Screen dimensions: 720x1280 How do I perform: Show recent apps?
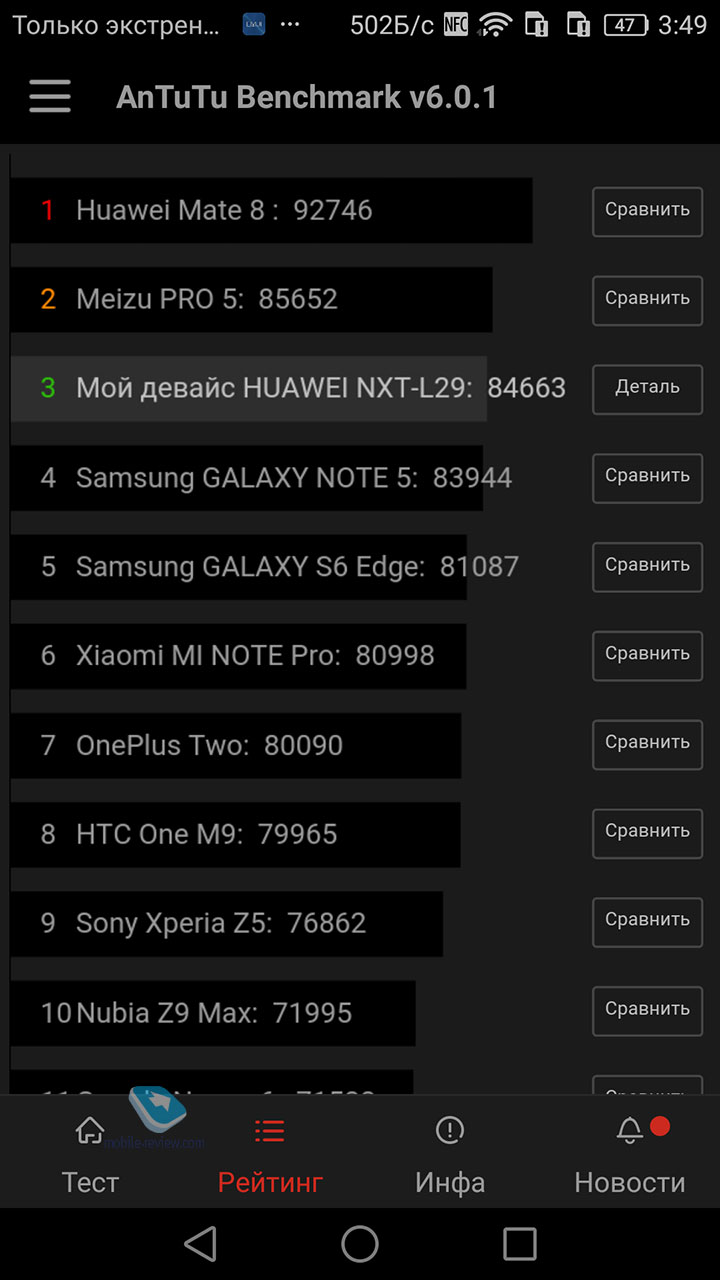pyautogui.click(x=520, y=1244)
